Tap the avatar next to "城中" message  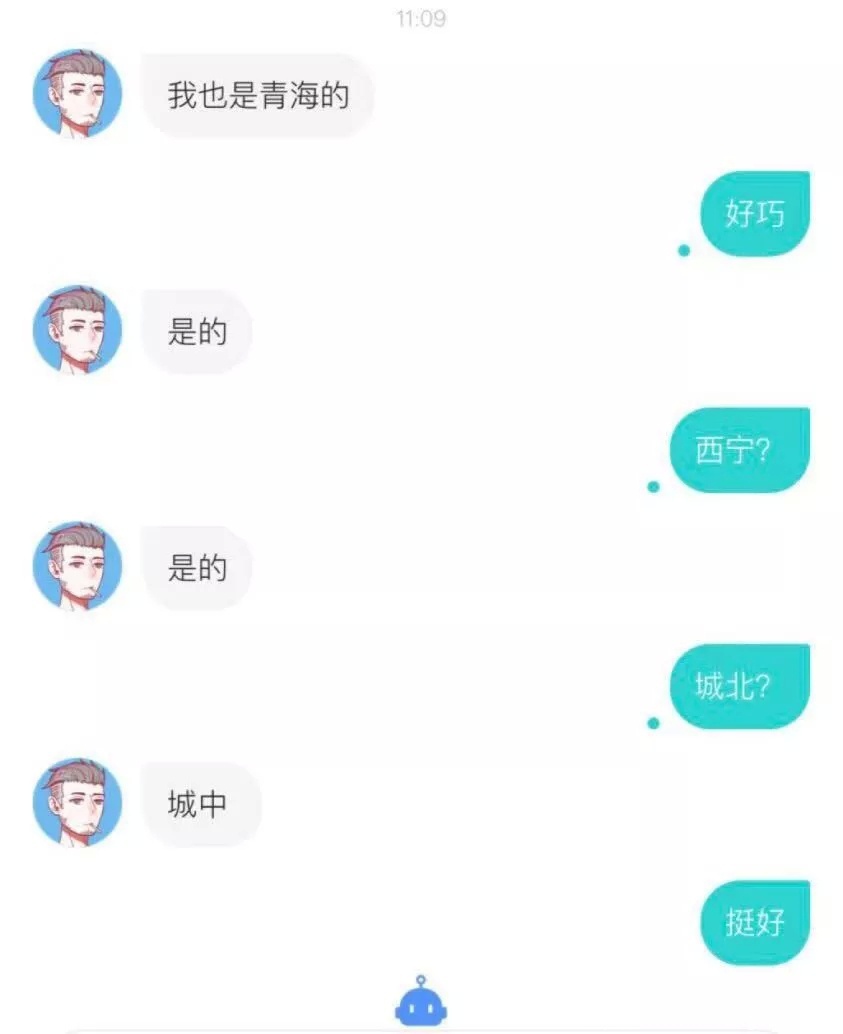(78, 802)
